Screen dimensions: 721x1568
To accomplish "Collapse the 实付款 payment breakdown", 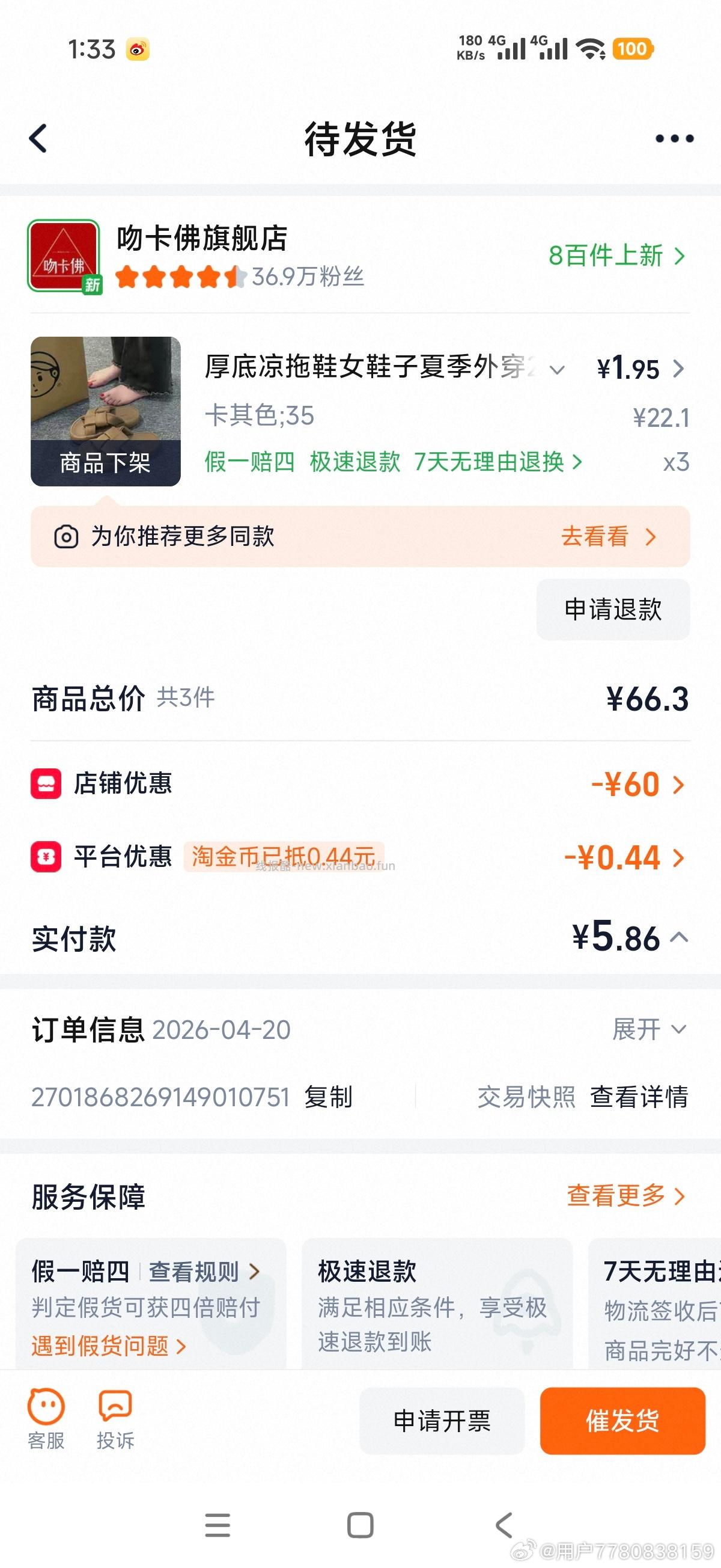I will click(680, 938).
